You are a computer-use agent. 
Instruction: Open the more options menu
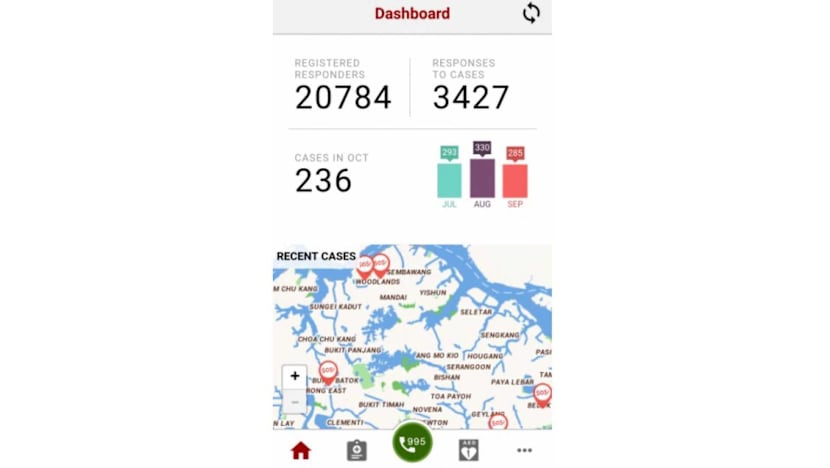click(x=524, y=450)
